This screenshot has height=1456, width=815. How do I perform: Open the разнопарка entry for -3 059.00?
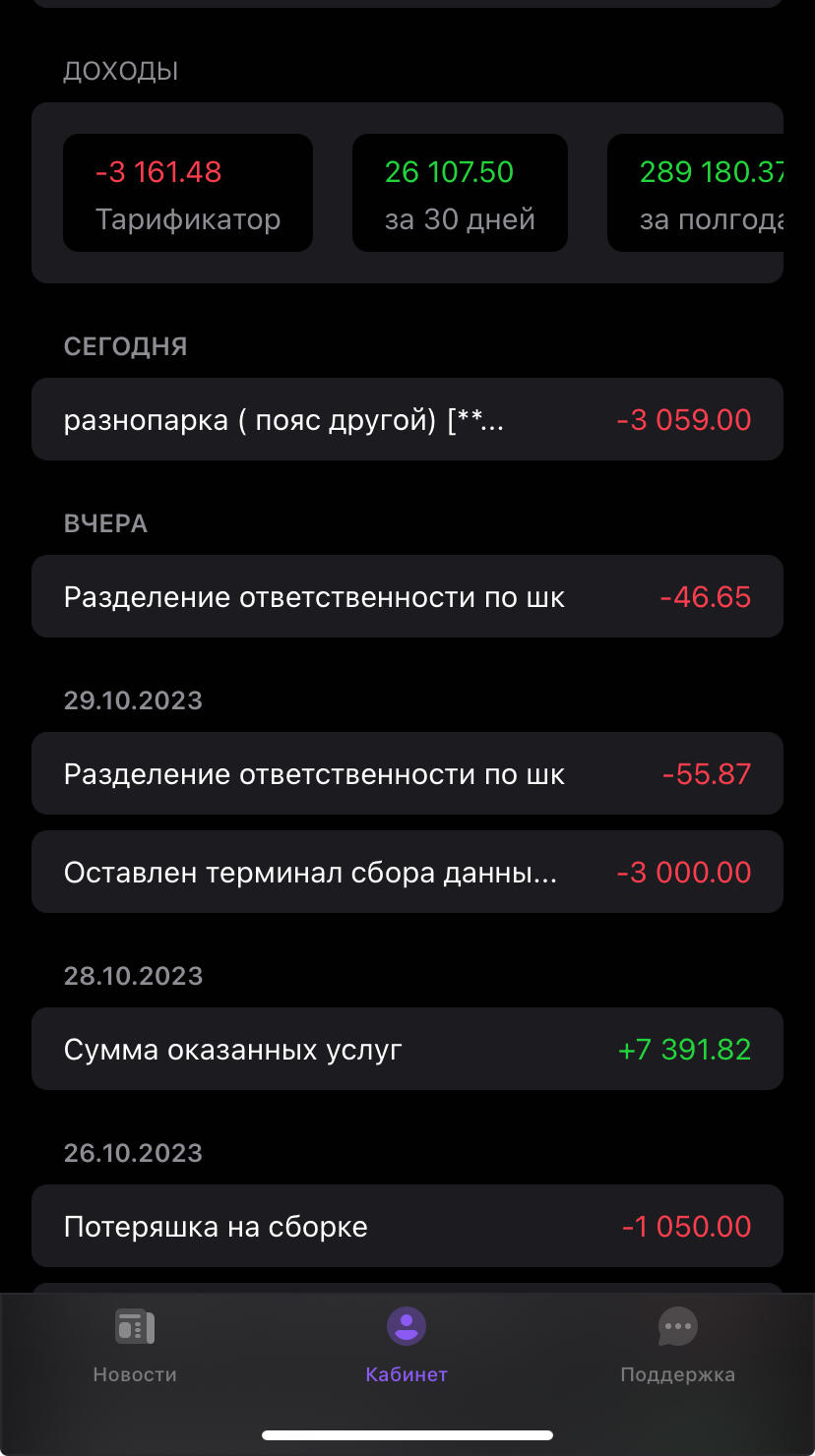pos(407,419)
